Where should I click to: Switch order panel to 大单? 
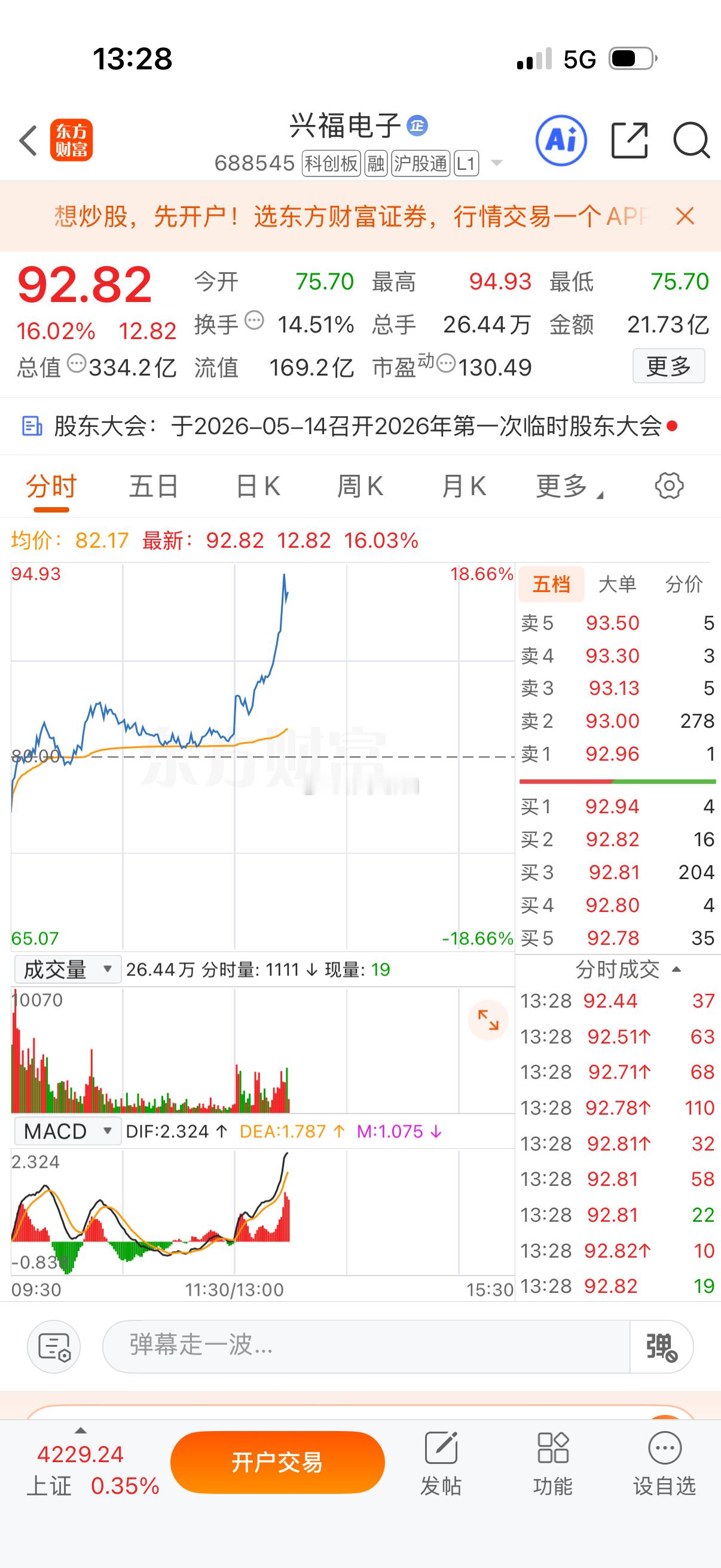[x=618, y=584]
